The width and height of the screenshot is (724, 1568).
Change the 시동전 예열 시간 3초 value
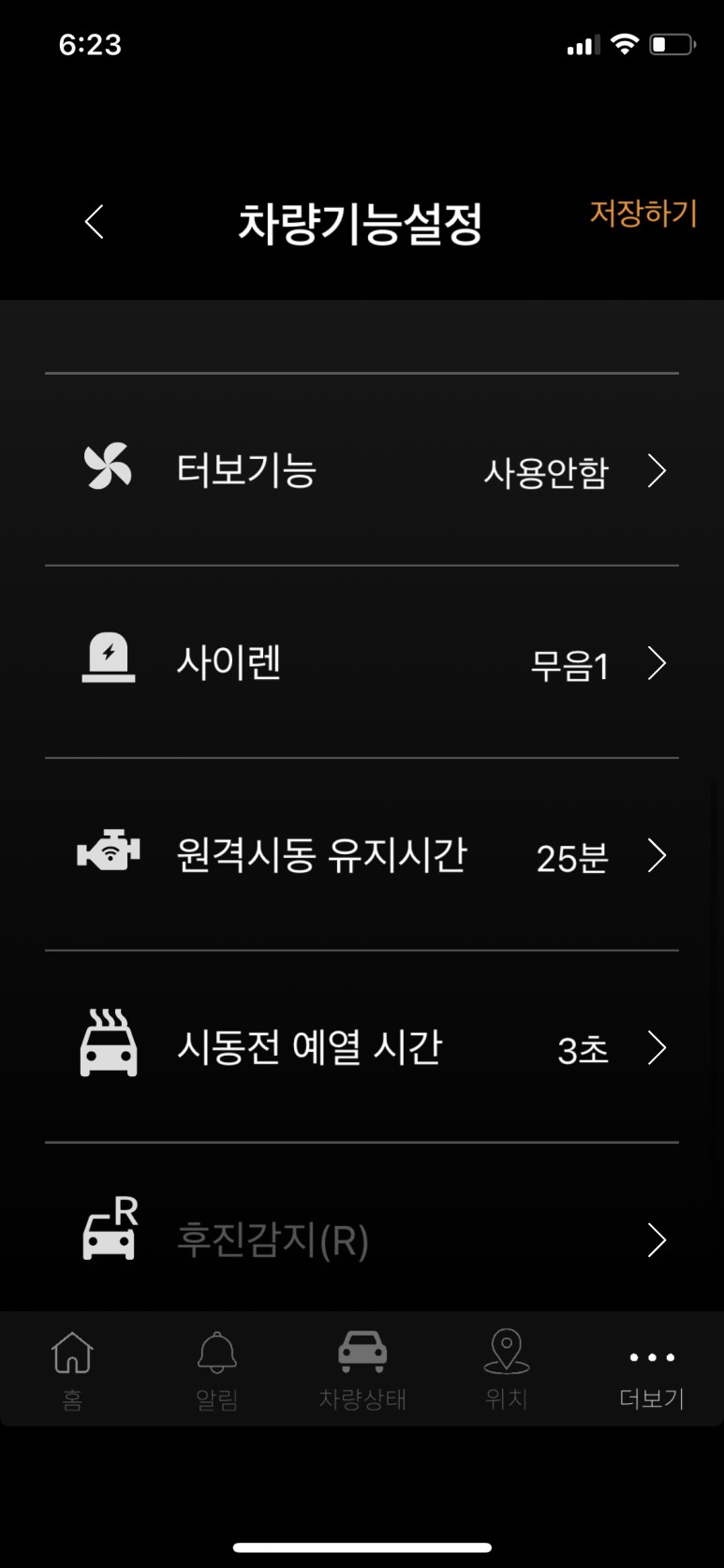tap(657, 1048)
